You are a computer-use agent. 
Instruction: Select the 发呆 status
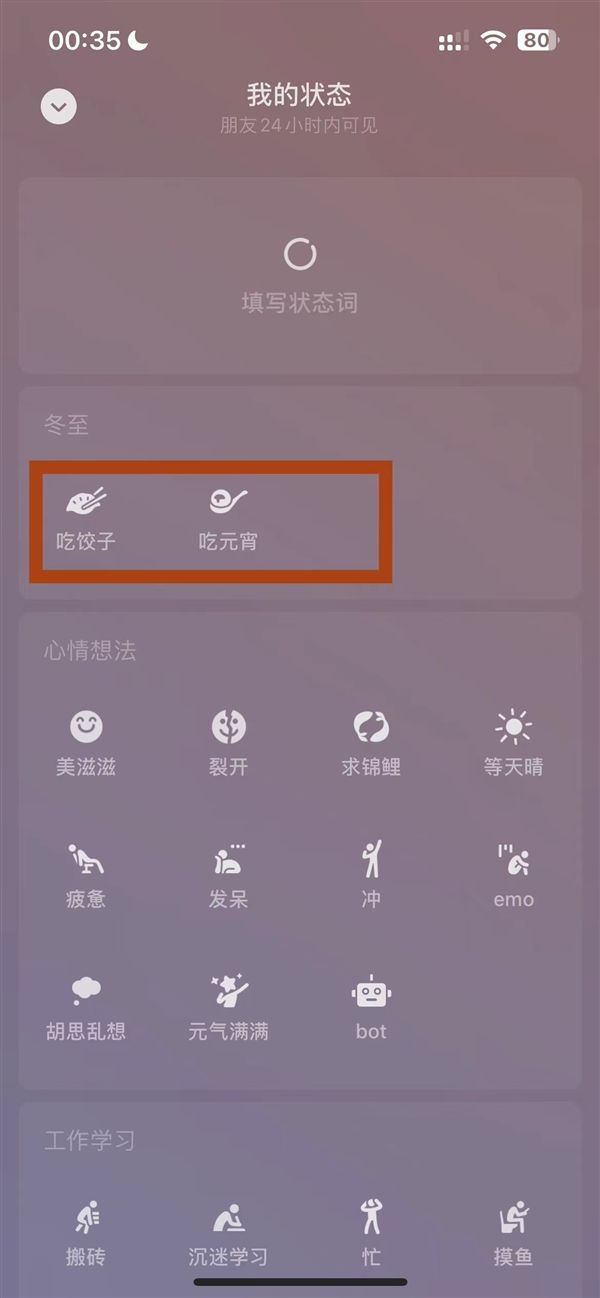point(228,875)
